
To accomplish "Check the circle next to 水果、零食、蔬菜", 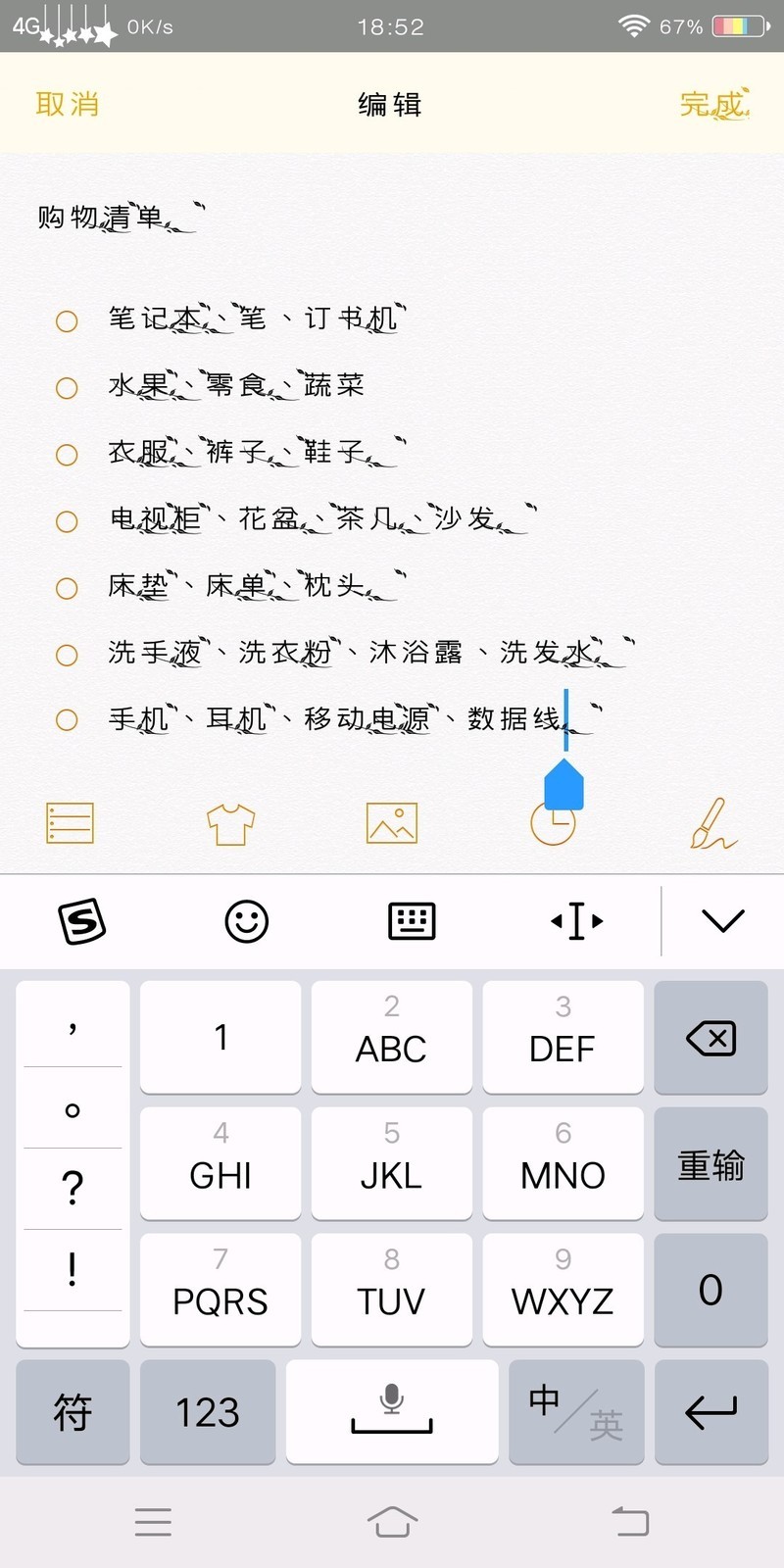I will [67, 388].
